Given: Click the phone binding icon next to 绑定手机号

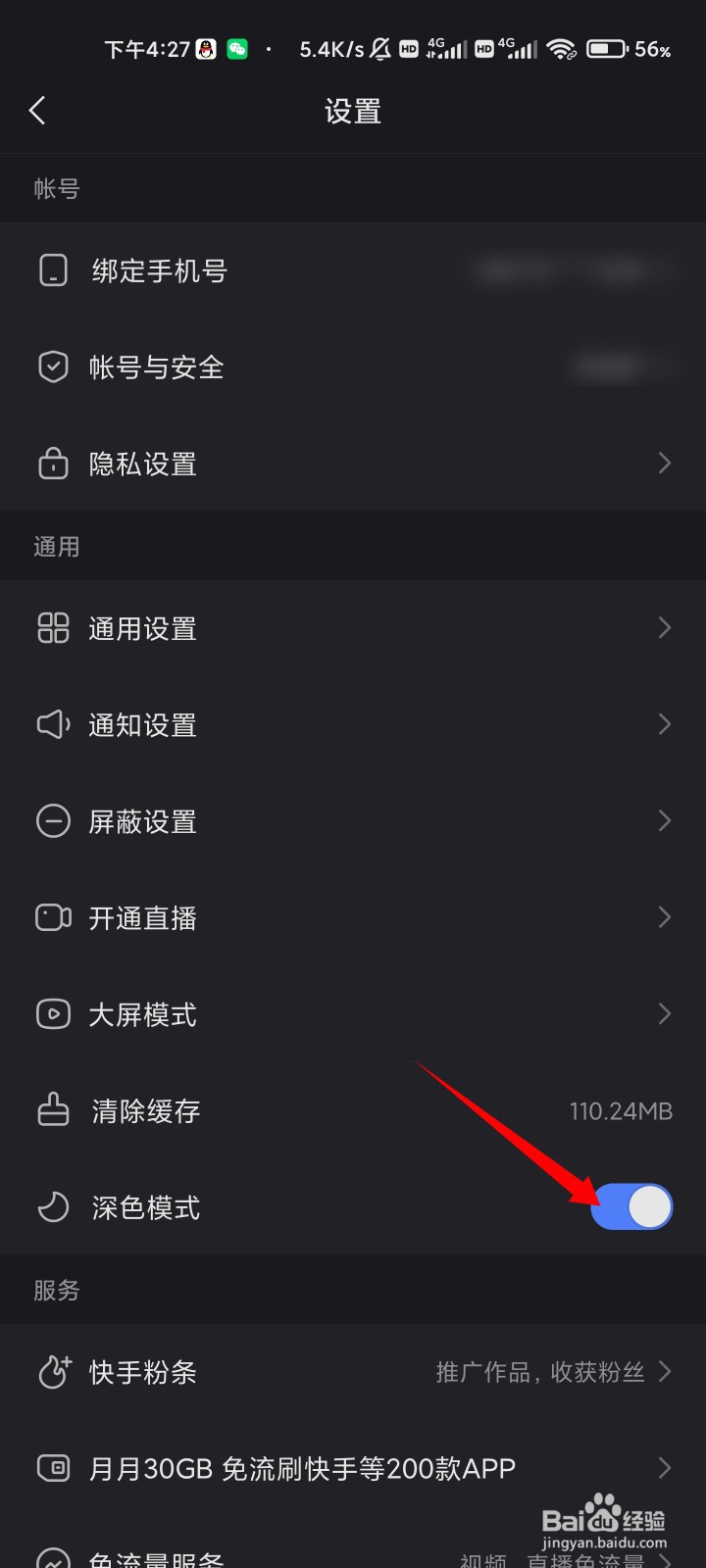Looking at the screenshot, I should pos(54,270).
